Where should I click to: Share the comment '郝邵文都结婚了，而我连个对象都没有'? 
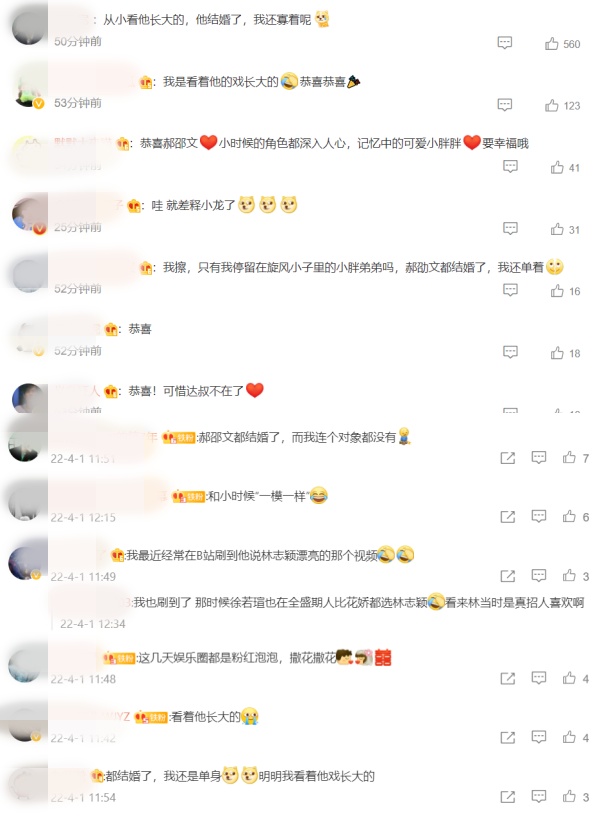pos(508,458)
